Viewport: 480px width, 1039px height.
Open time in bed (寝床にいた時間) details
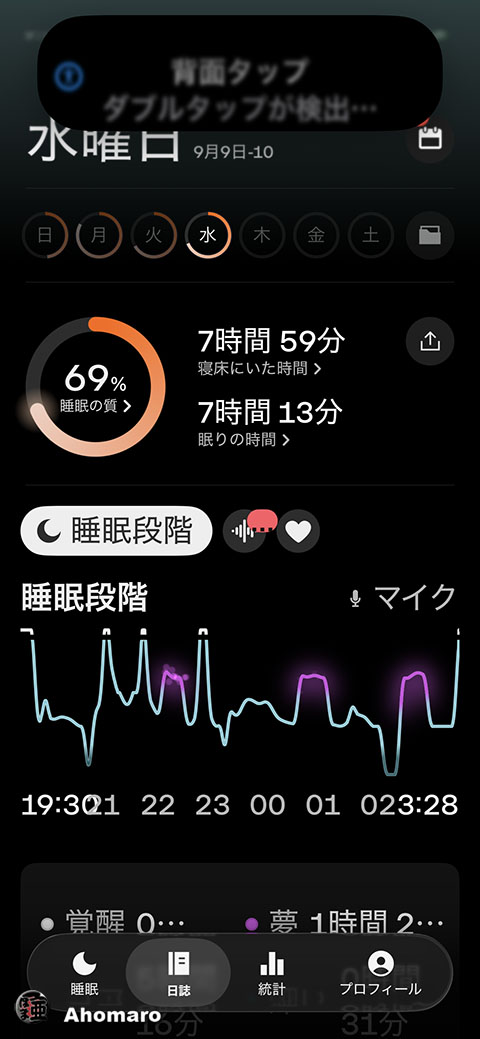pos(271,352)
